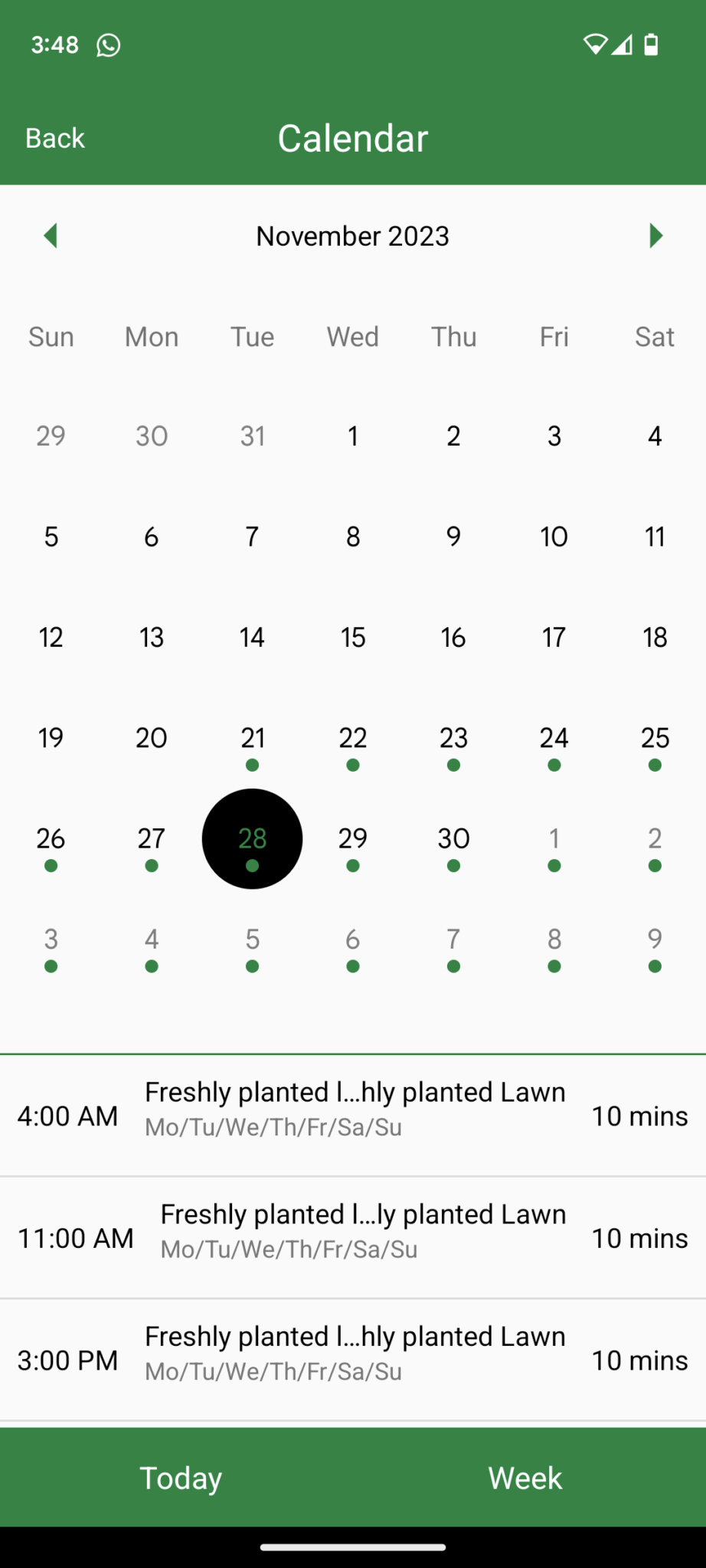
Task: Select November 15 on the calendar
Action: pyautogui.click(x=352, y=637)
